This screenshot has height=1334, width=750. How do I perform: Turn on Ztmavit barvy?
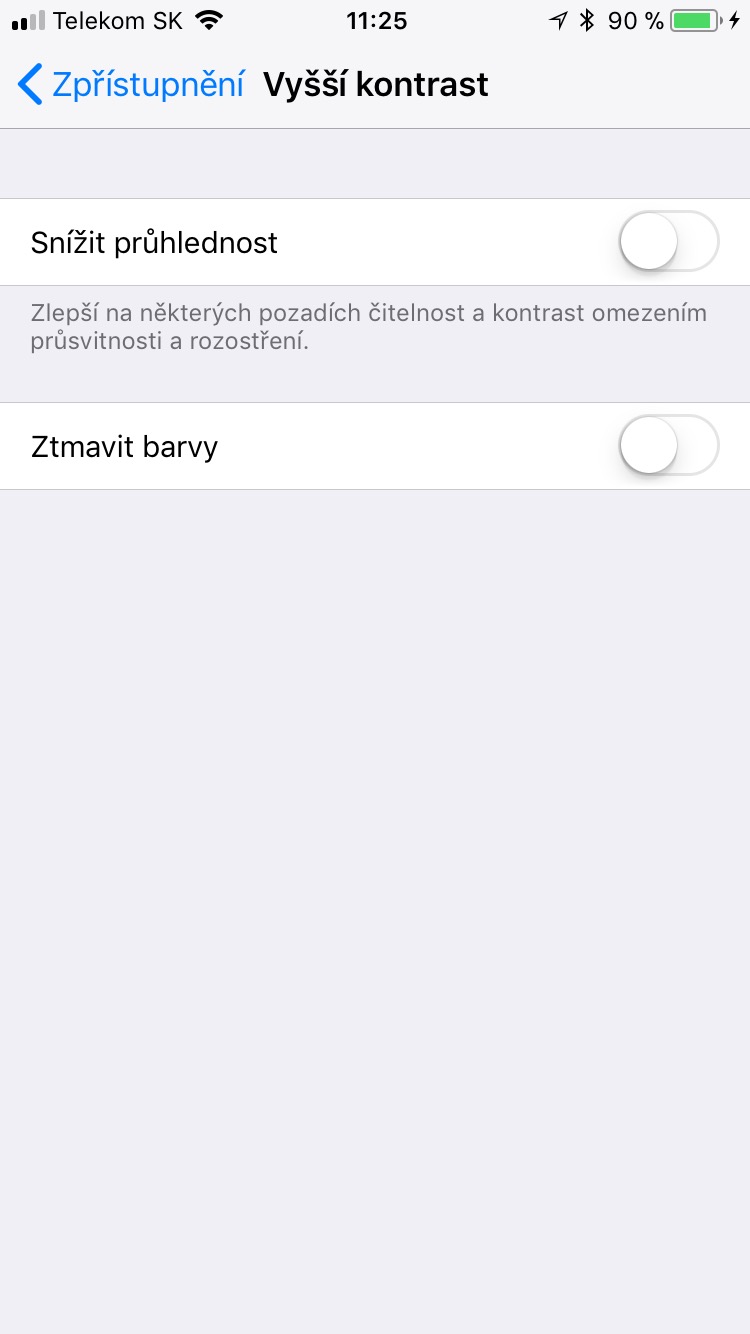[668, 445]
